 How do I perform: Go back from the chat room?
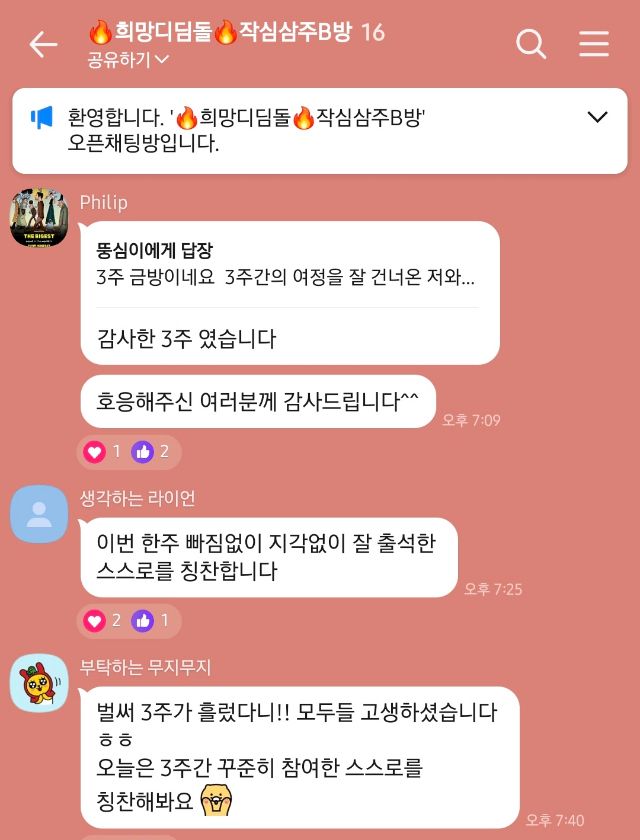click(43, 44)
